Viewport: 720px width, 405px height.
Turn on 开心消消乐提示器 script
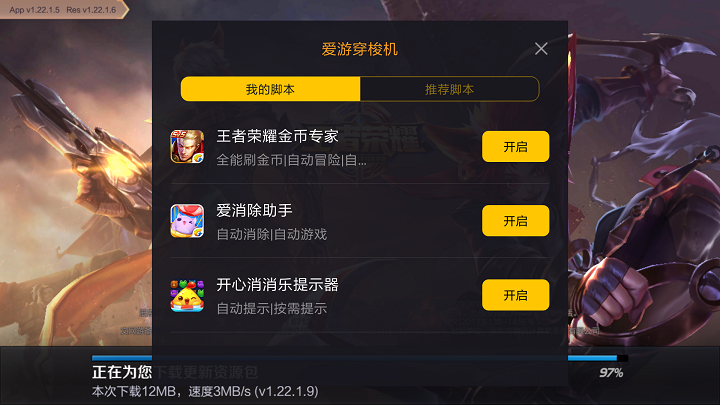515,295
